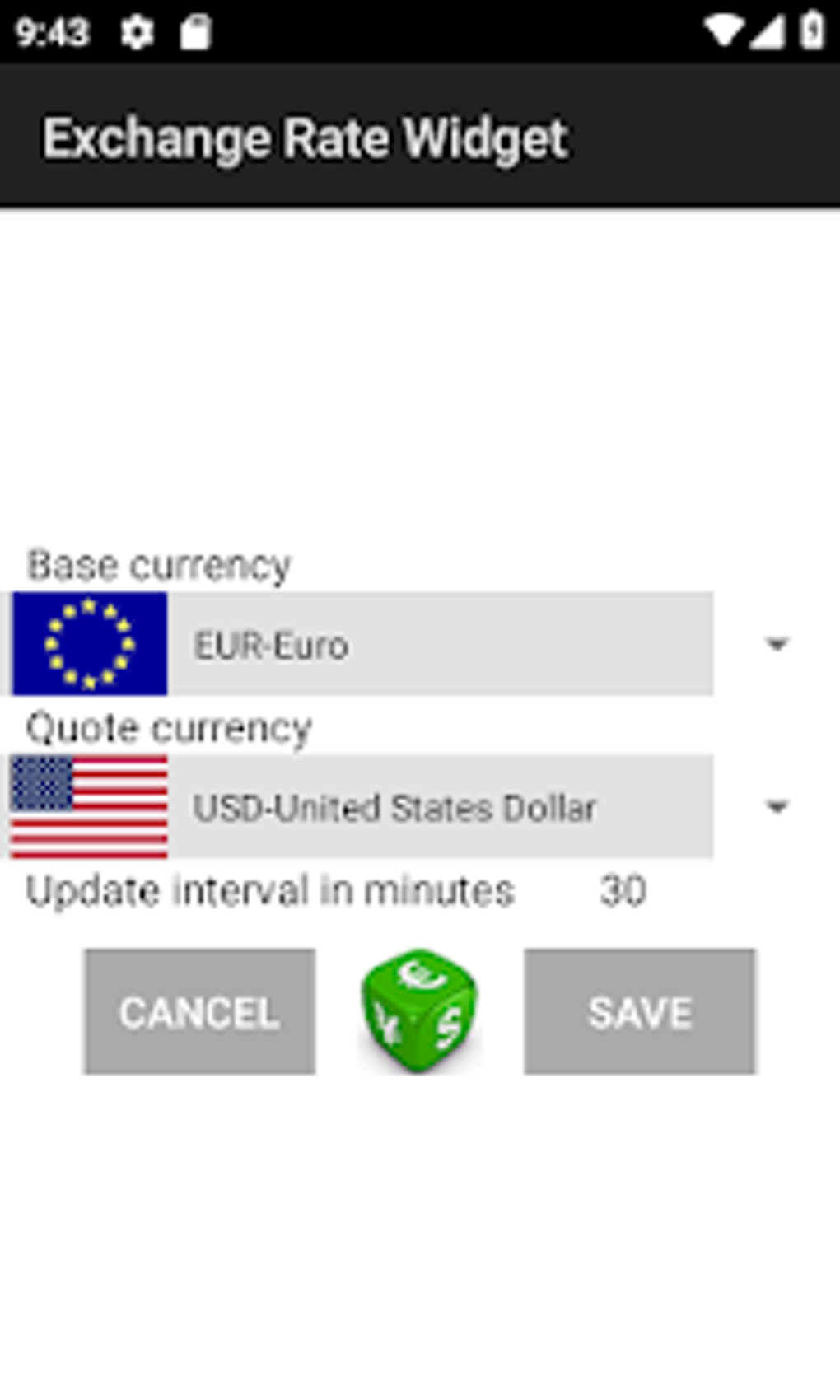
Task: Save the widget configuration
Action: (639, 1011)
